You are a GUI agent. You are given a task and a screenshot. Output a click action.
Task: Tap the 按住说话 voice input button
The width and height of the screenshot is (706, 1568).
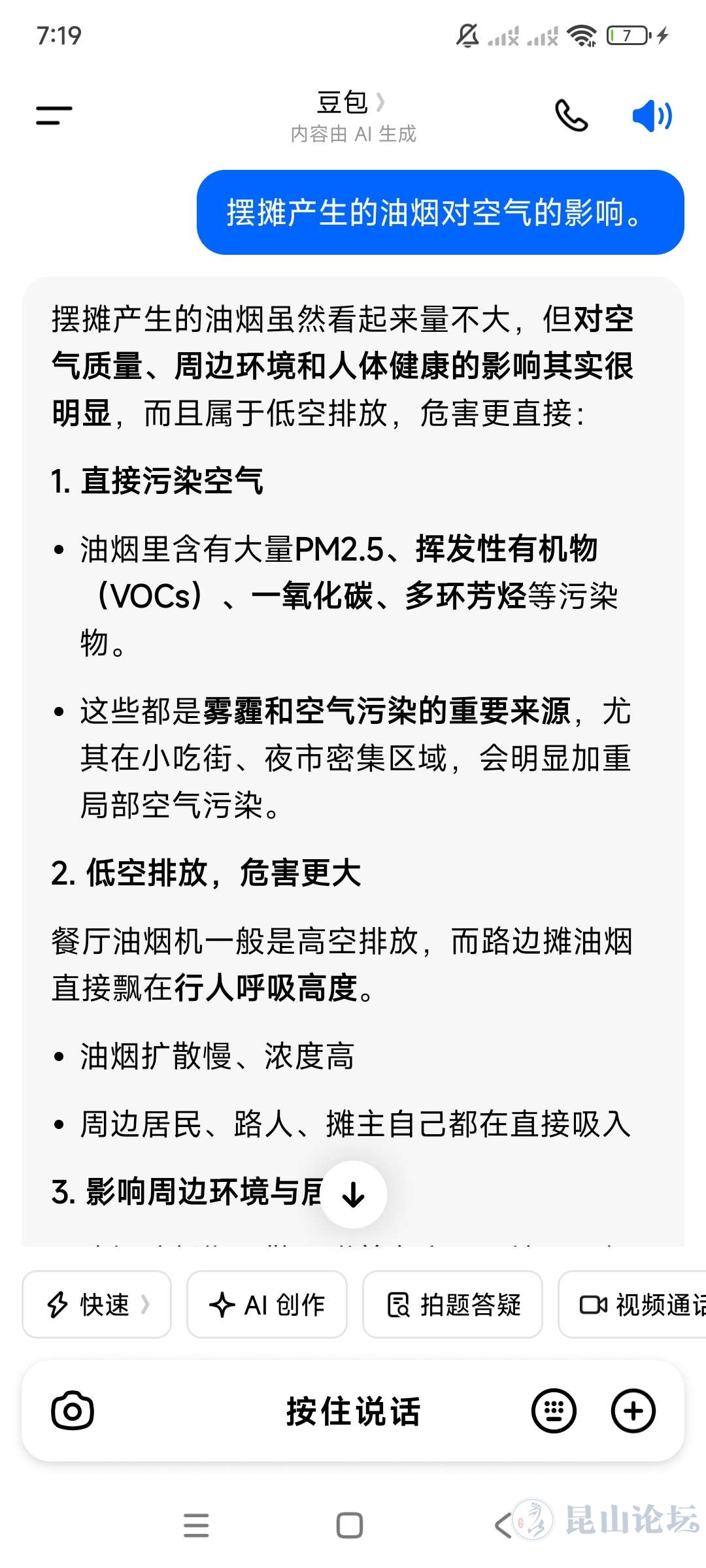353,1411
